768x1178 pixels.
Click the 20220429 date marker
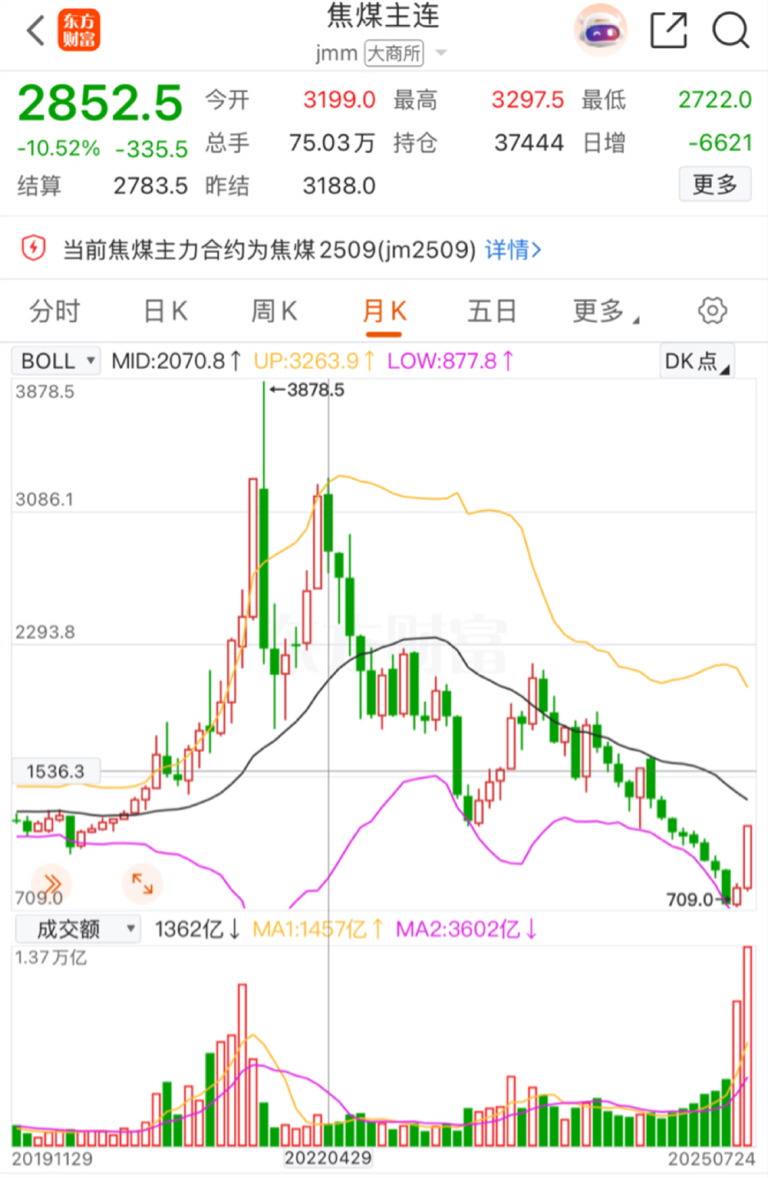(x=328, y=1160)
